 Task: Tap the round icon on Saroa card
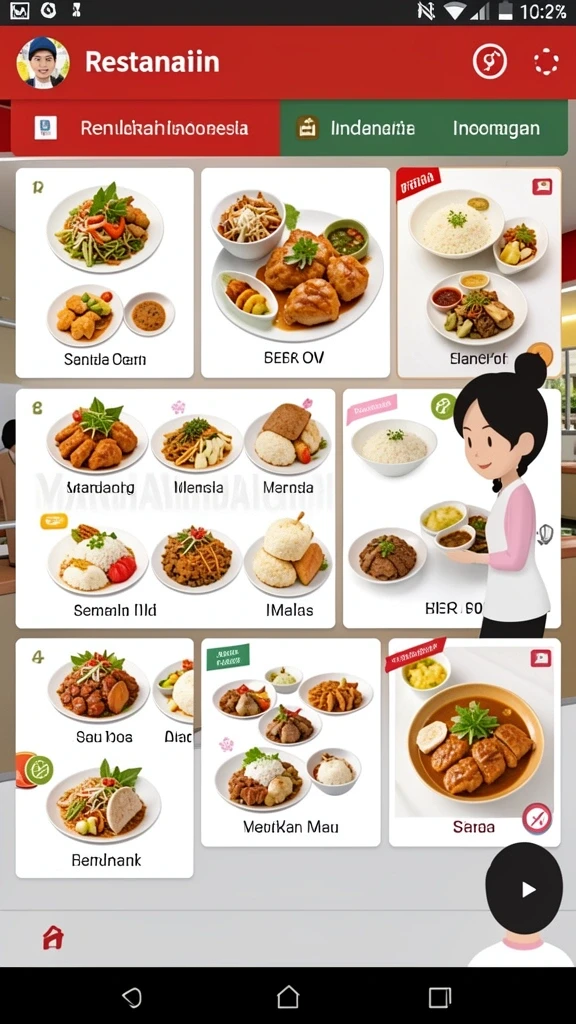point(537,818)
